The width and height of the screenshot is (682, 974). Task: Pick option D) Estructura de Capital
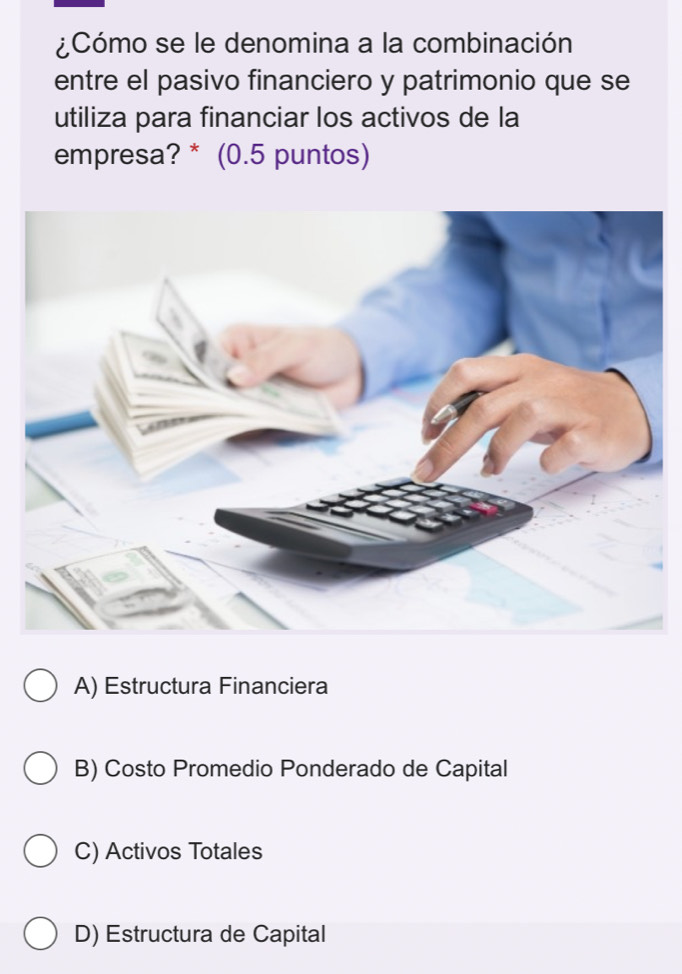click(40, 935)
